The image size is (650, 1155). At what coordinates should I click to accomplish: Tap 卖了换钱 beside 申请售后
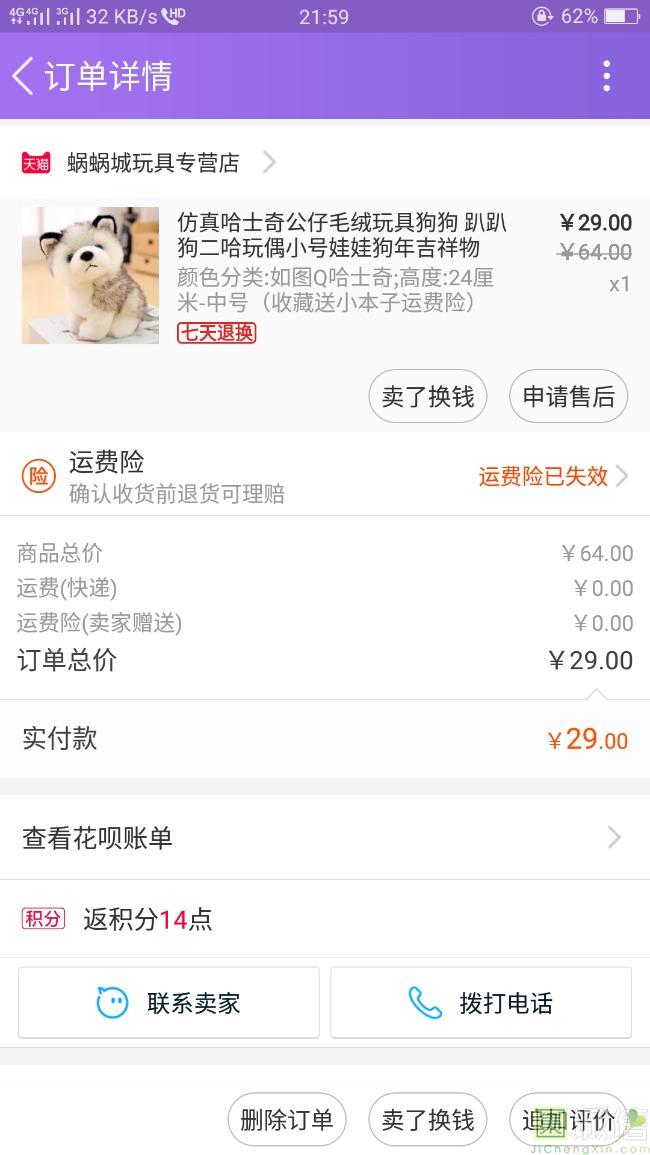(x=427, y=397)
